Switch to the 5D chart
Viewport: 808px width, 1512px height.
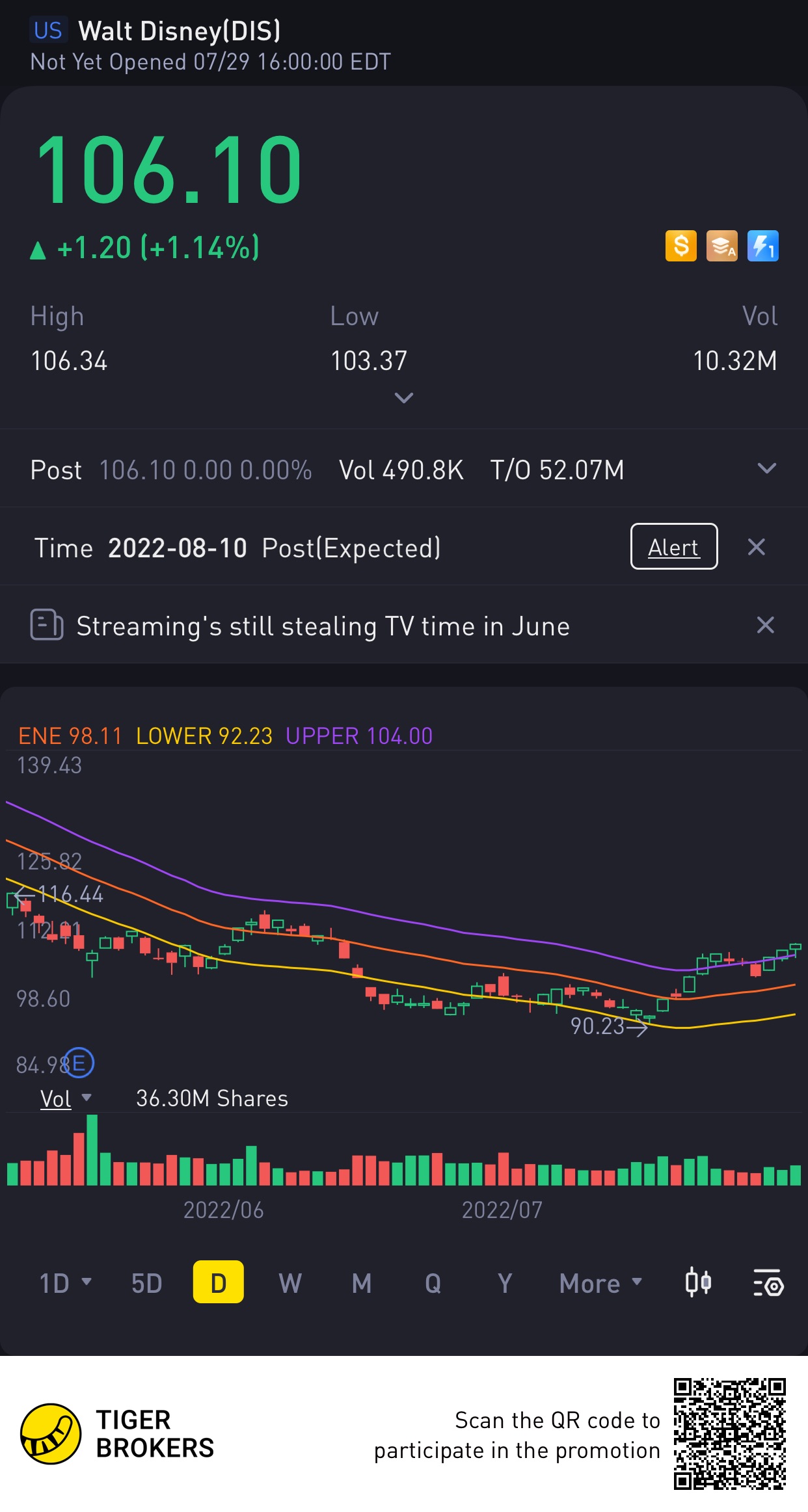146,1283
